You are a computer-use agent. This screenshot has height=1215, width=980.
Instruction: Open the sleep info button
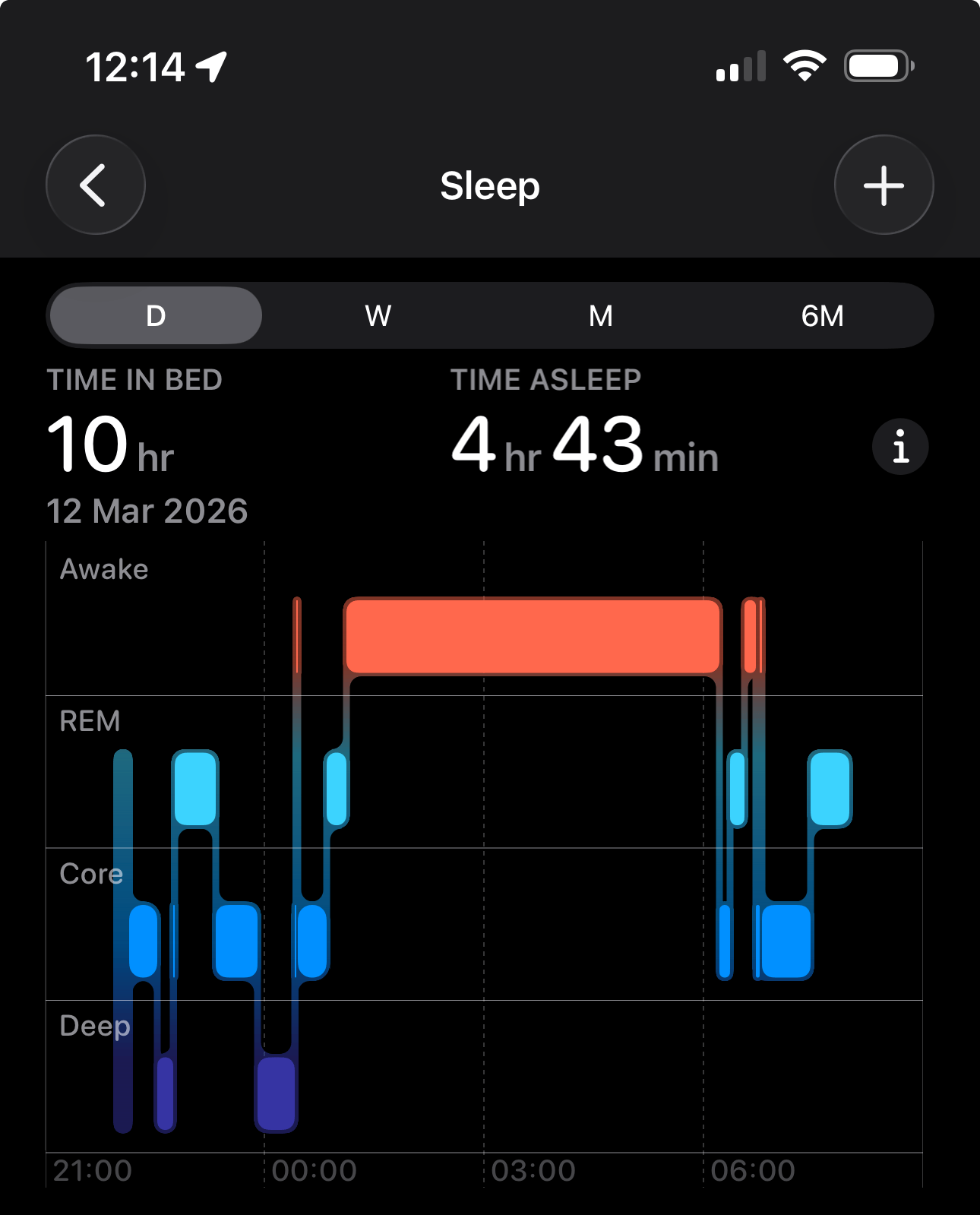(900, 447)
